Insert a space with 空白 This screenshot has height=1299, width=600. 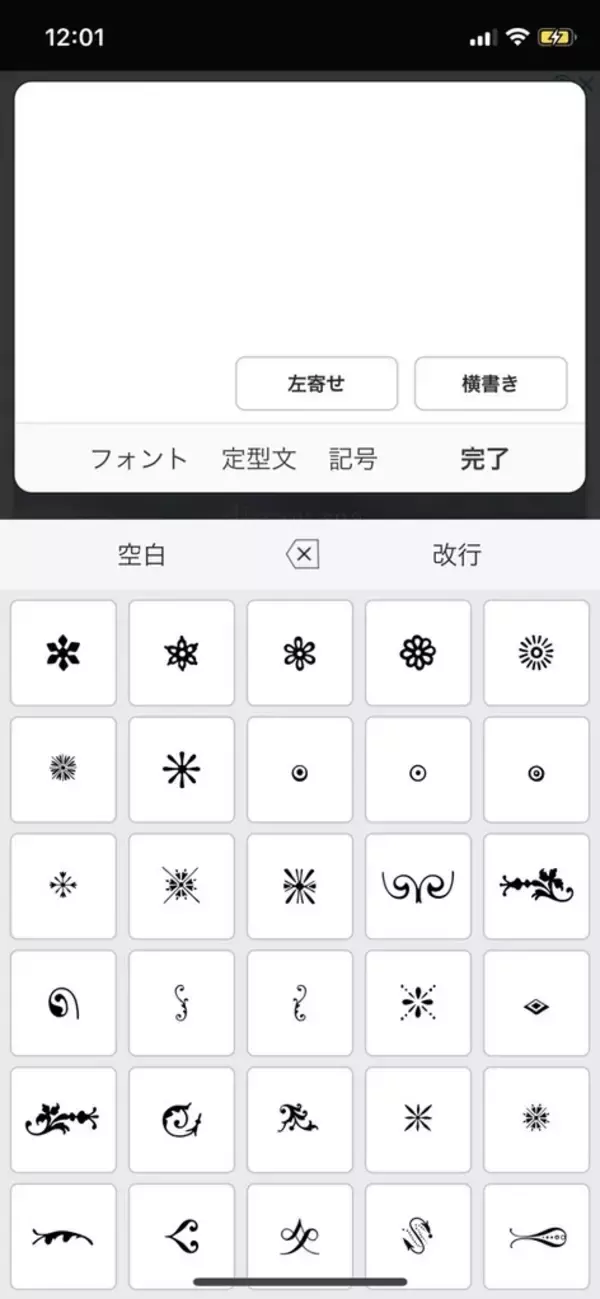point(142,555)
